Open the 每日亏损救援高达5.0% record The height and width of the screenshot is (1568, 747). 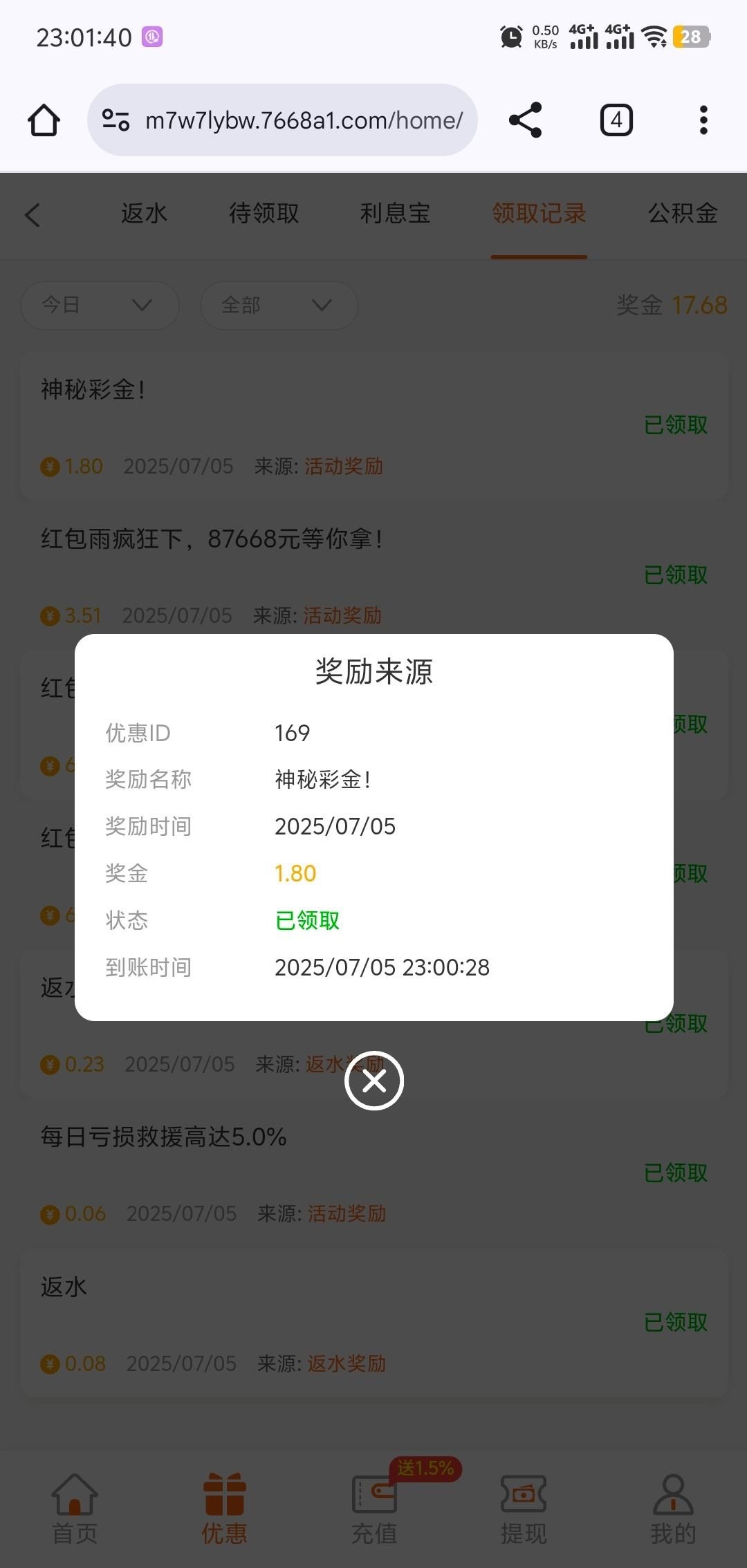tap(374, 1173)
